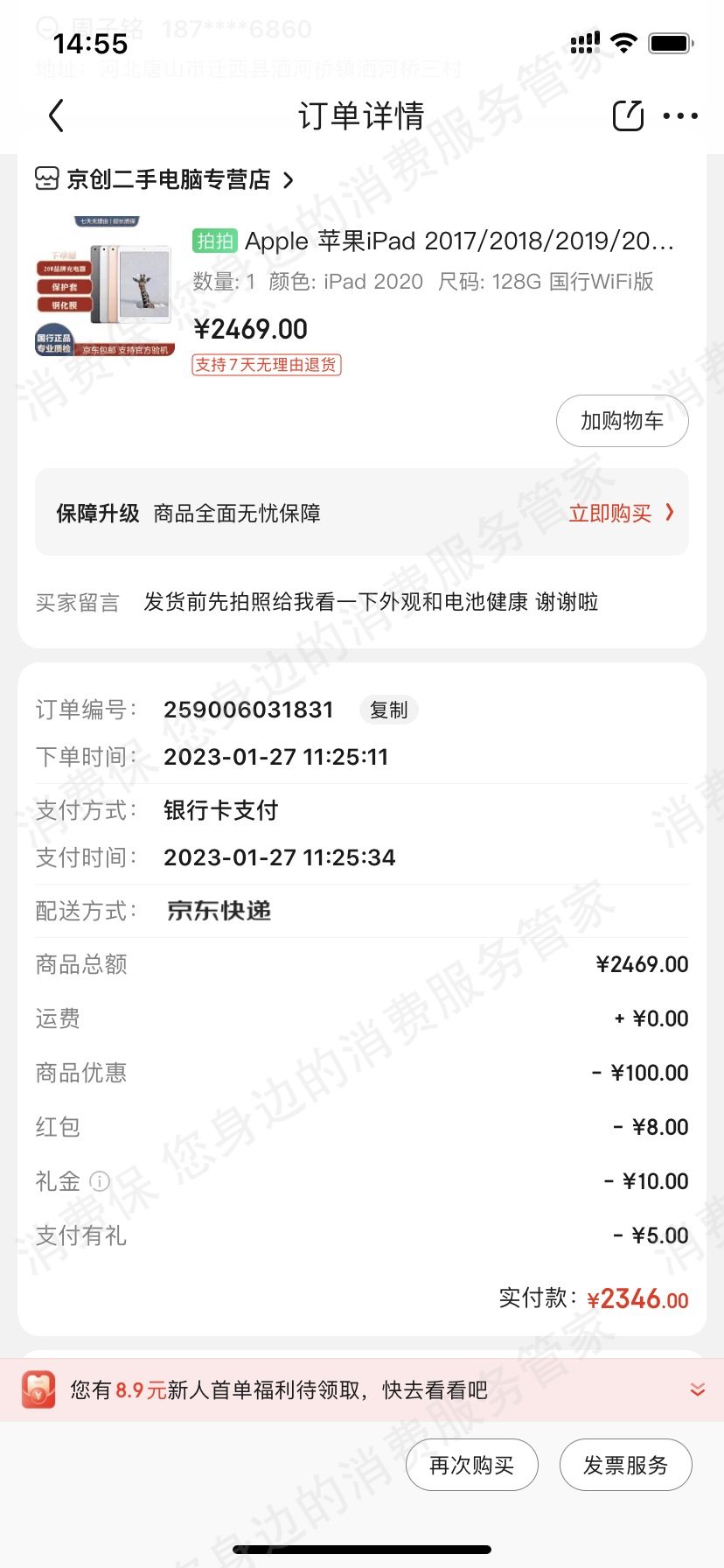Screen dimensions: 724x1568
Task: Tap 再次购买 to reorder
Action: [x=471, y=1465]
